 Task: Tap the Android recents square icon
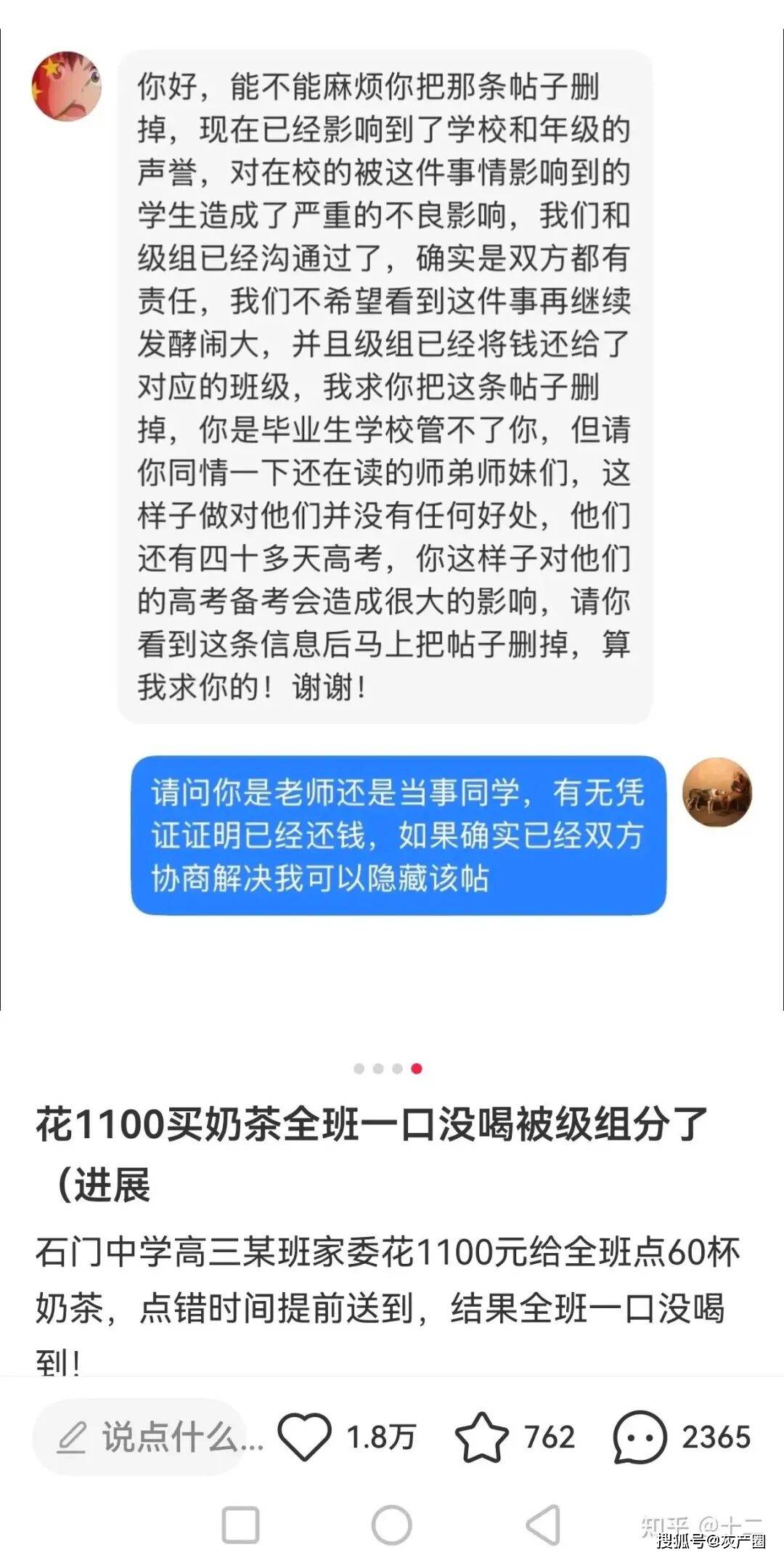click(x=244, y=1521)
